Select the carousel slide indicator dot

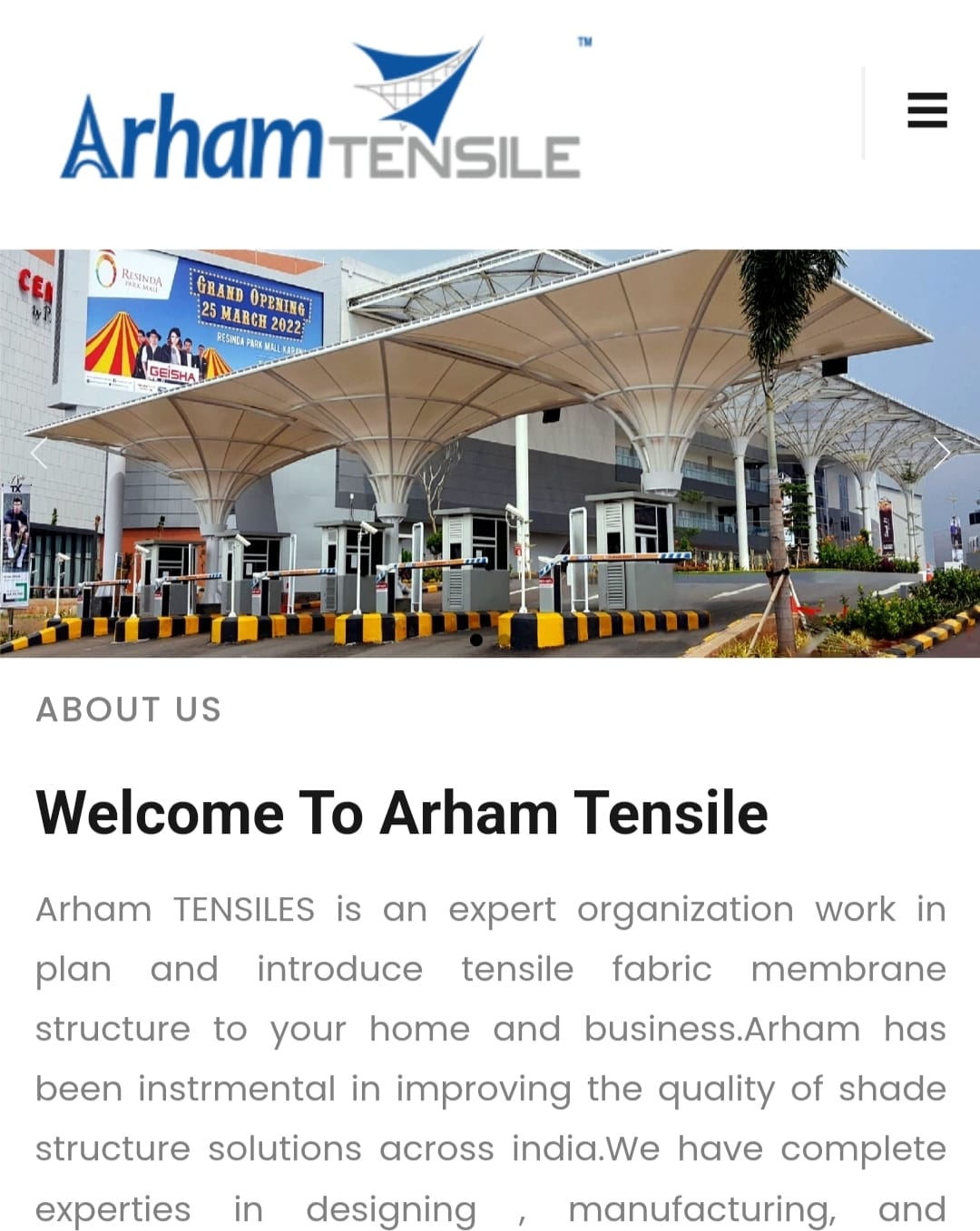click(476, 640)
